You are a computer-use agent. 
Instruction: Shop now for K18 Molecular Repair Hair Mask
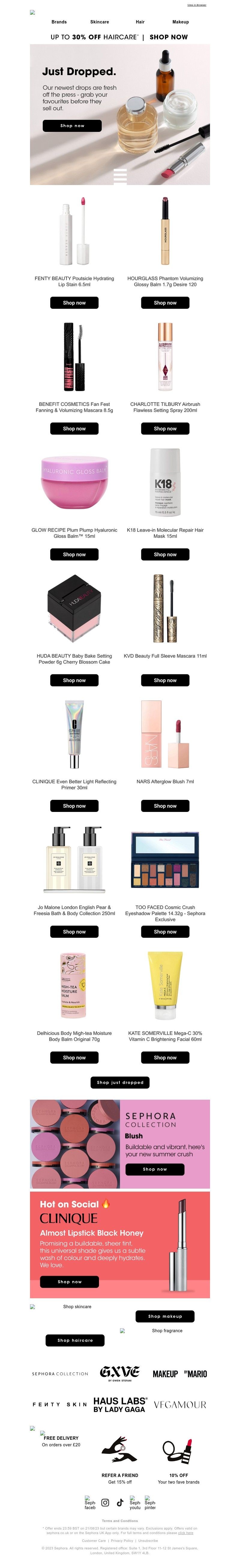(x=165, y=555)
